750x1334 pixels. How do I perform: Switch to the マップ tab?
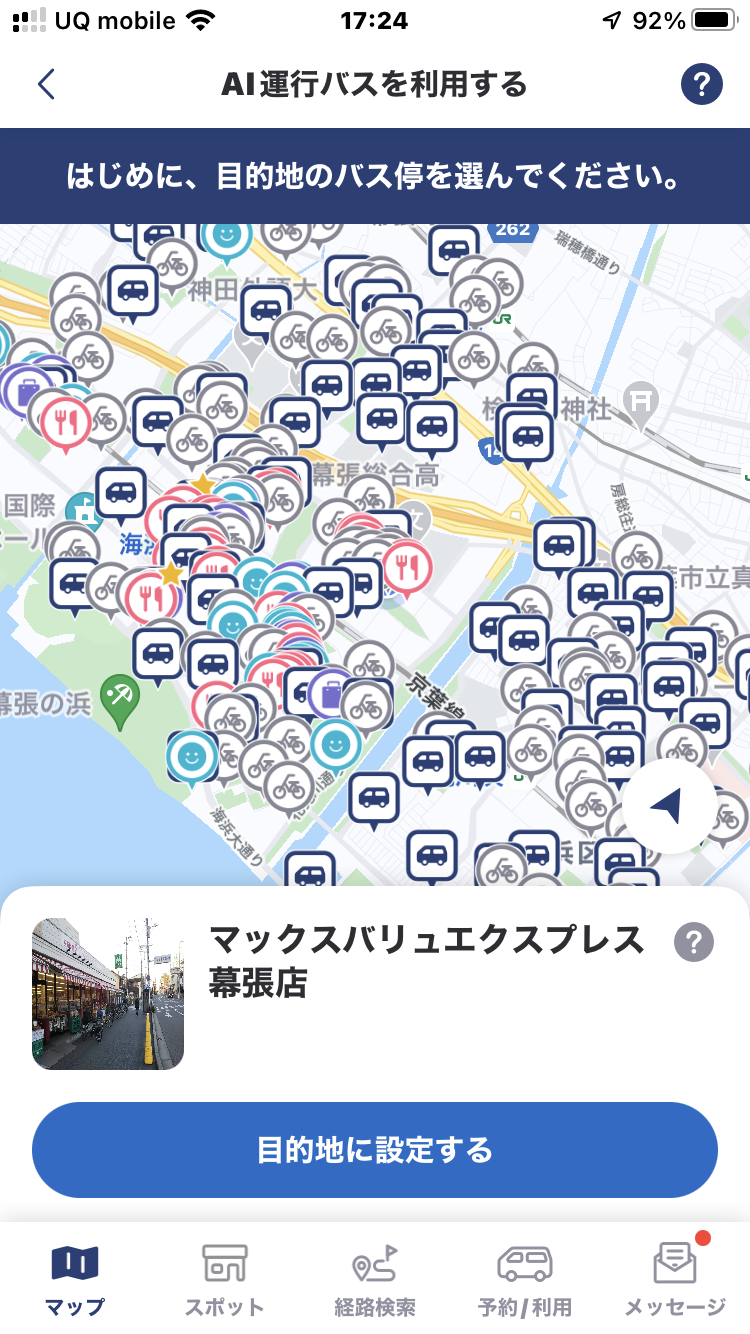pos(75,1279)
